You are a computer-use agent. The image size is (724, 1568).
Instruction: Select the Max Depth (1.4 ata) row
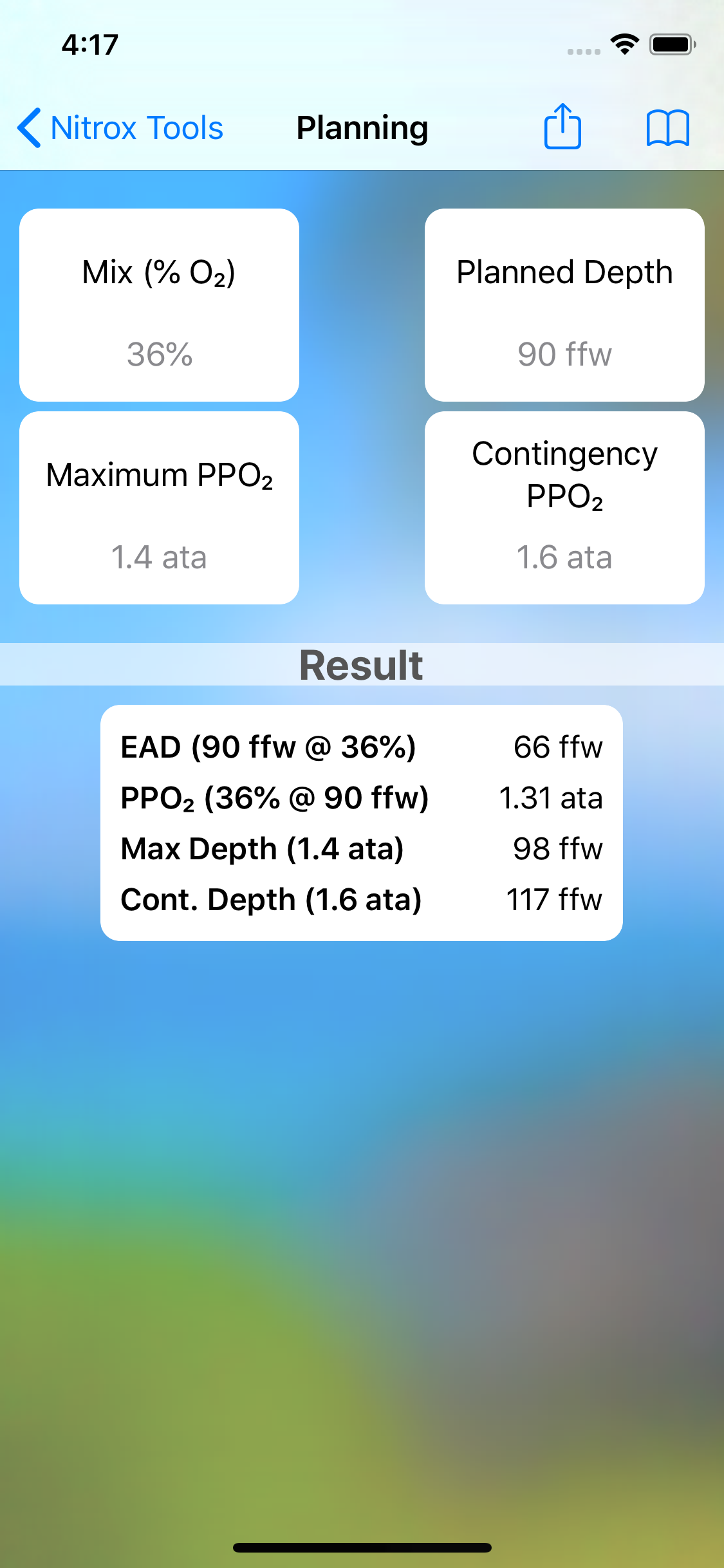(362, 848)
